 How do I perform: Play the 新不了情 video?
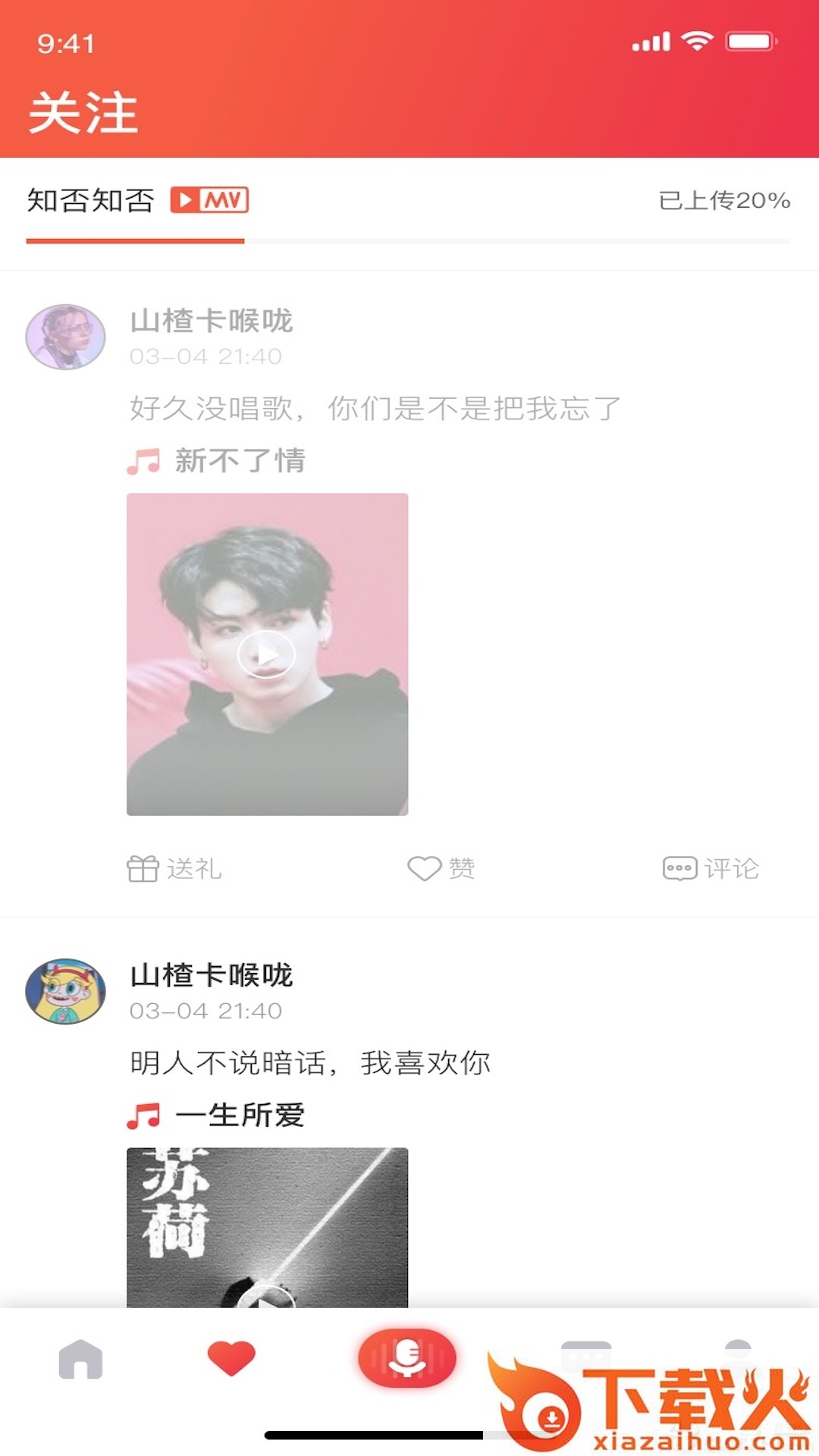[x=266, y=654]
